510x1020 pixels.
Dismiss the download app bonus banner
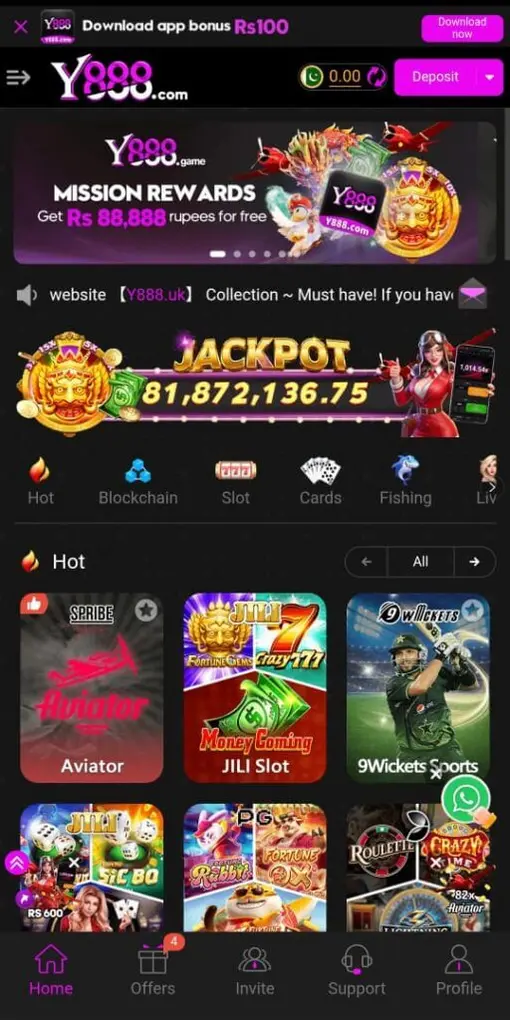[21, 27]
